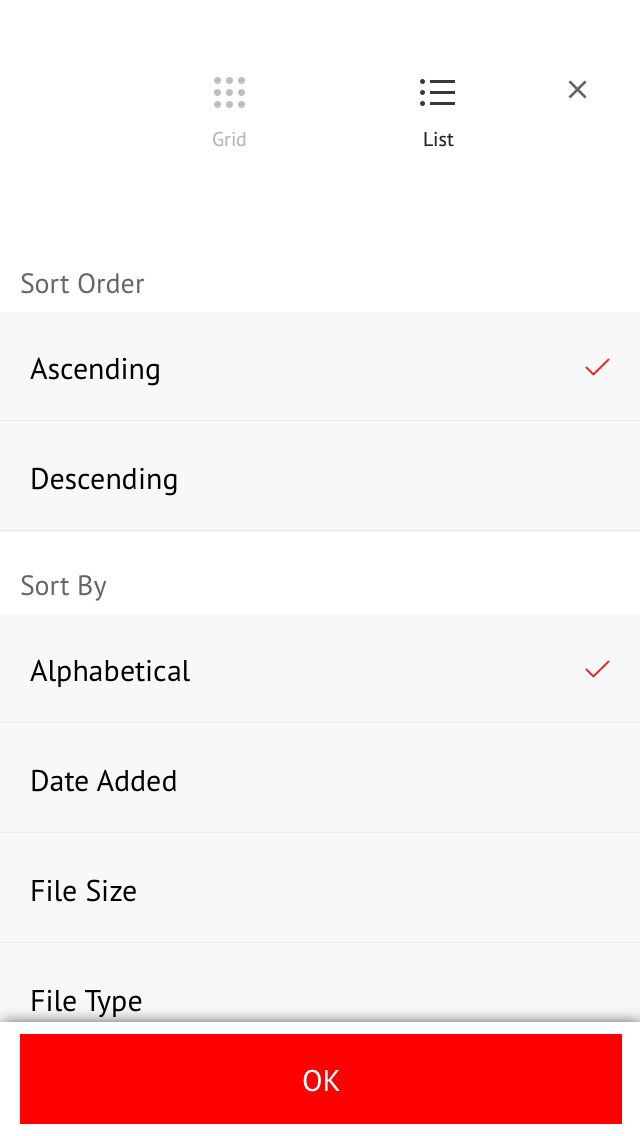Image resolution: width=640 pixels, height=1136 pixels.
Task: Select the List view option
Action: click(438, 112)
